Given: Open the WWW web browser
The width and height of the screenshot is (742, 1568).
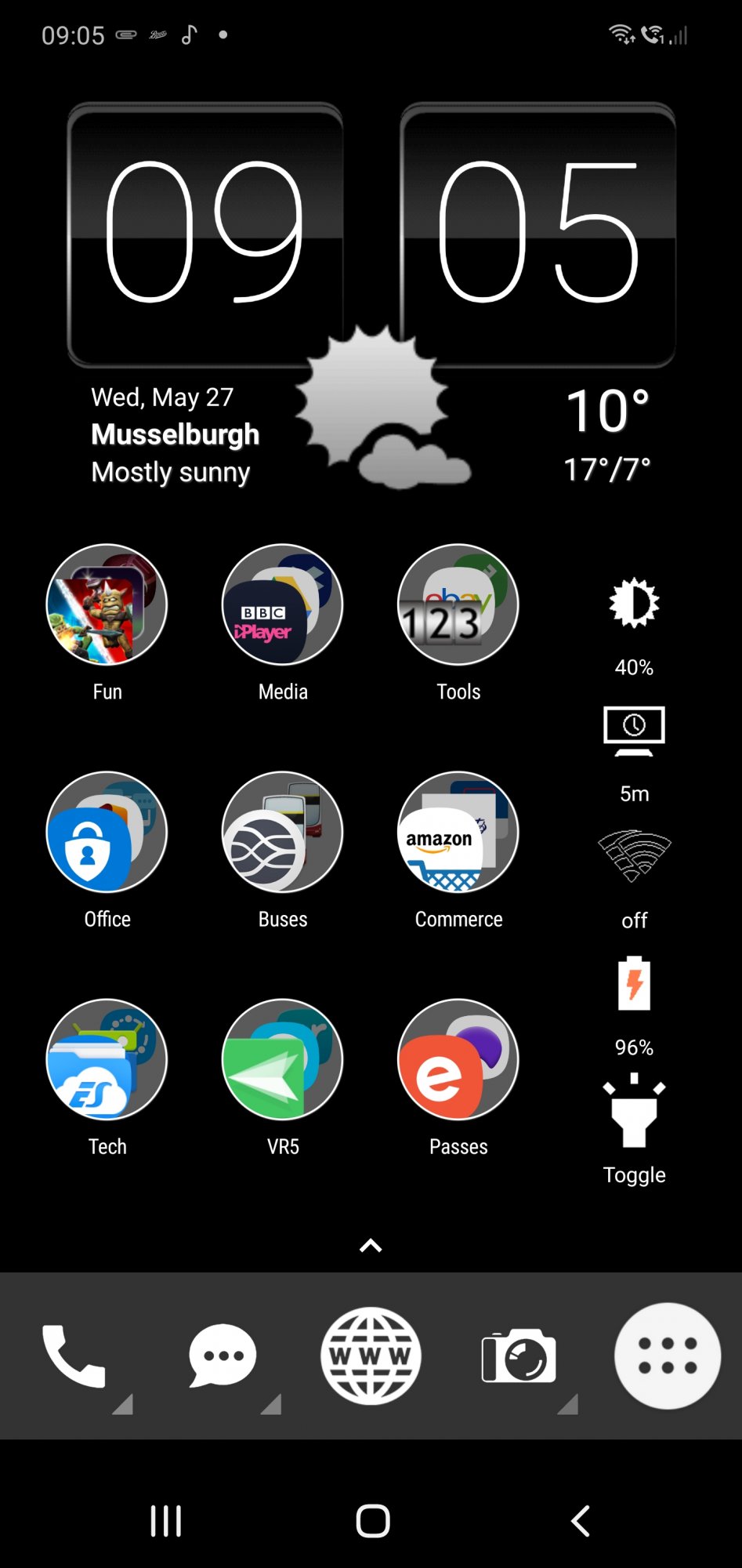Looking at the screenshot, I should pos(371,1356).
